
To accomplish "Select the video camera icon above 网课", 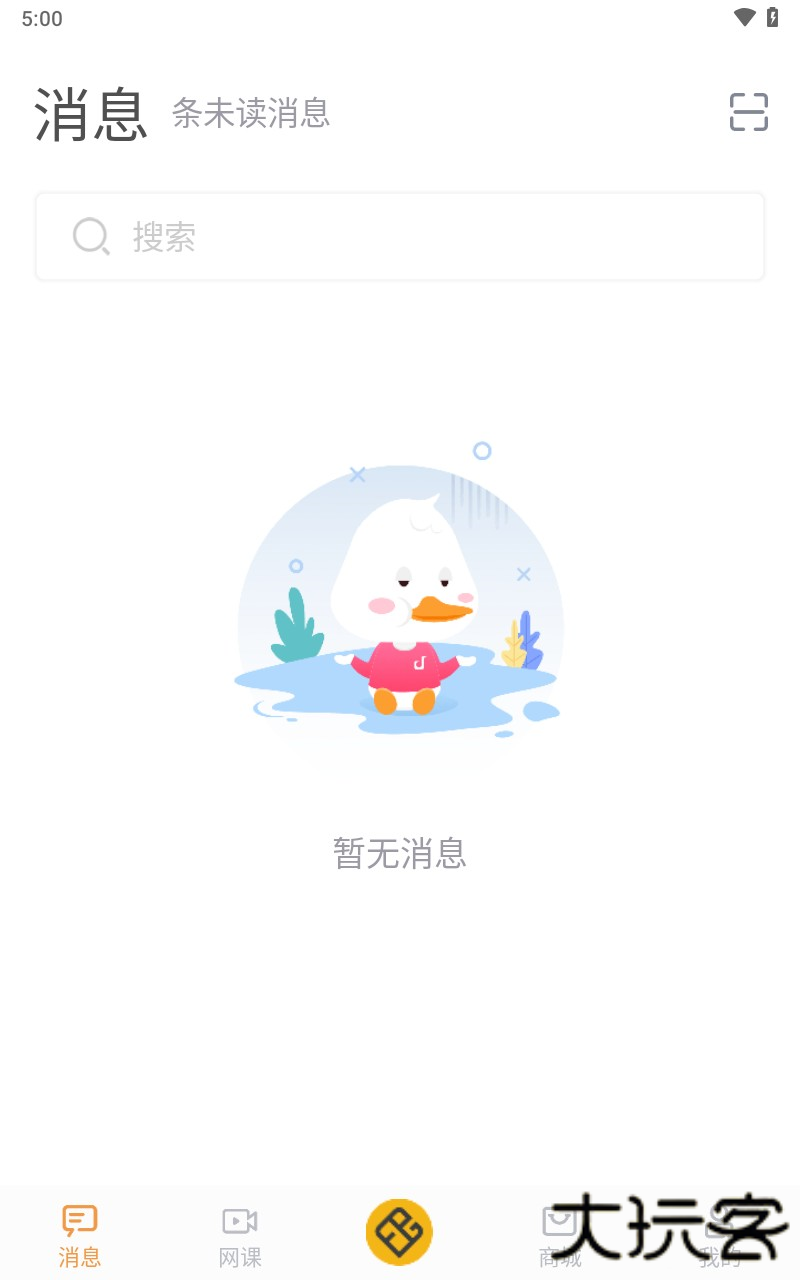I will [238, 1218].
